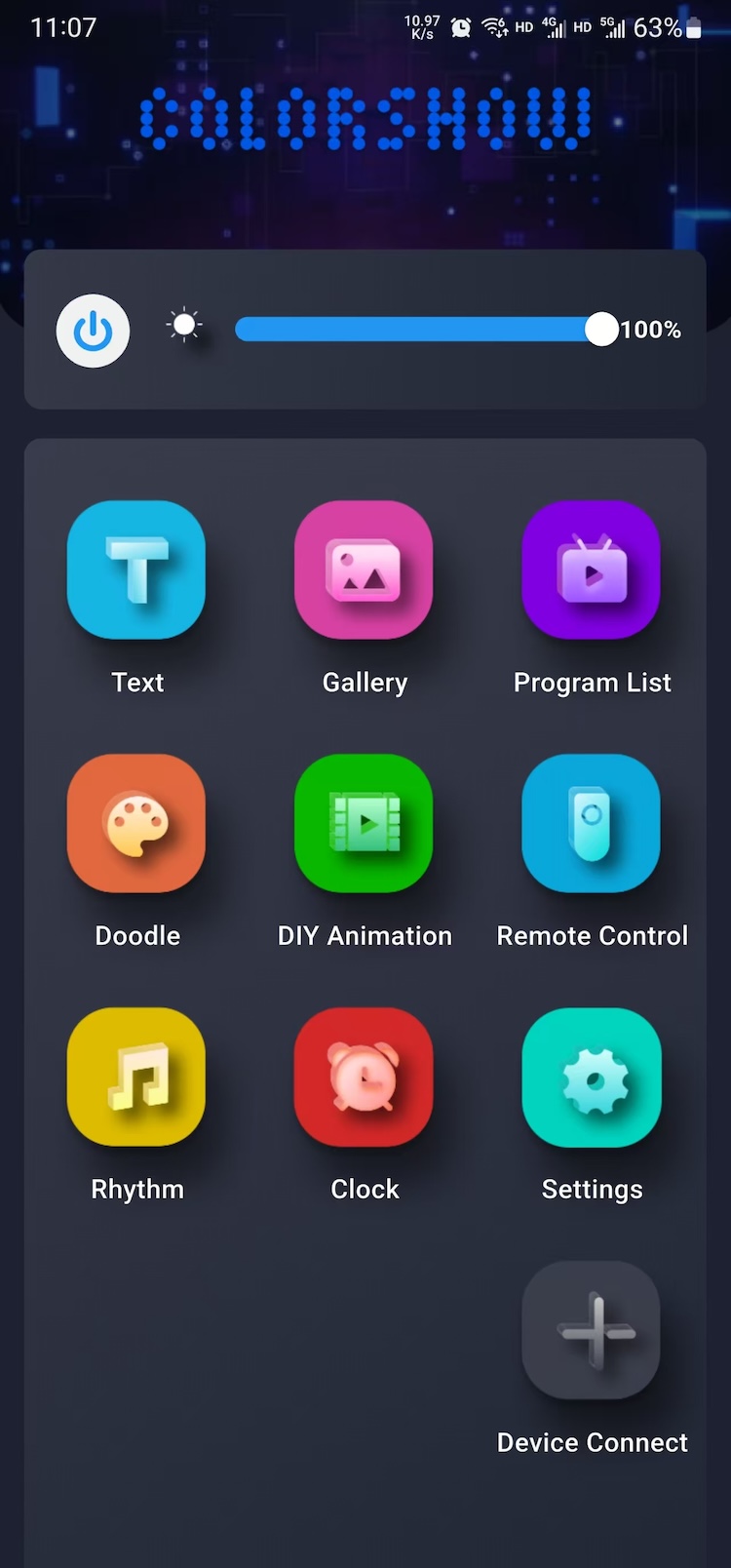Open the Text tool
This screenshot has height=1568, width=731.
[x=136, y=570]
